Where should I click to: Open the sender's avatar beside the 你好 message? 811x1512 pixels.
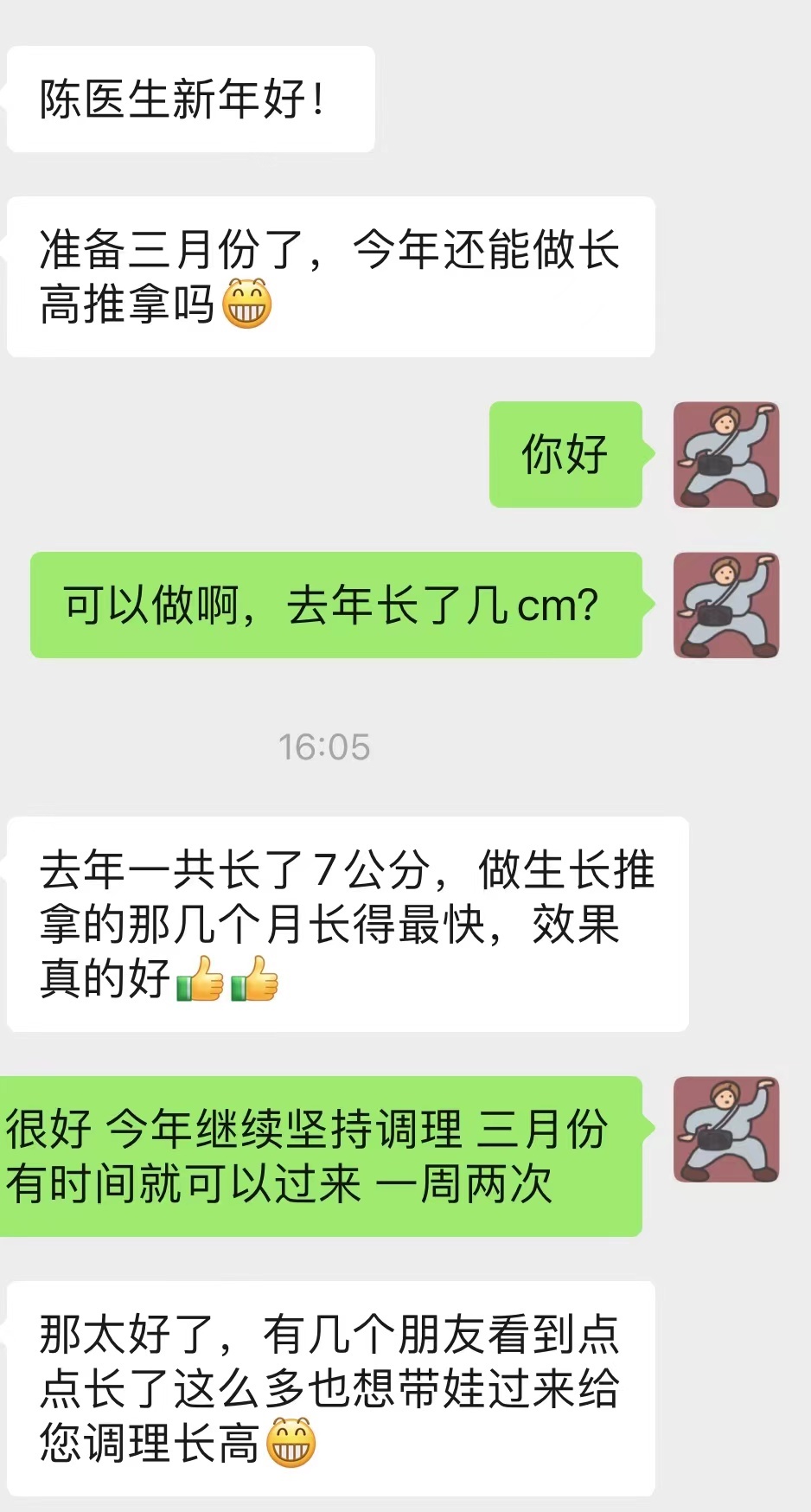point(726,455)
